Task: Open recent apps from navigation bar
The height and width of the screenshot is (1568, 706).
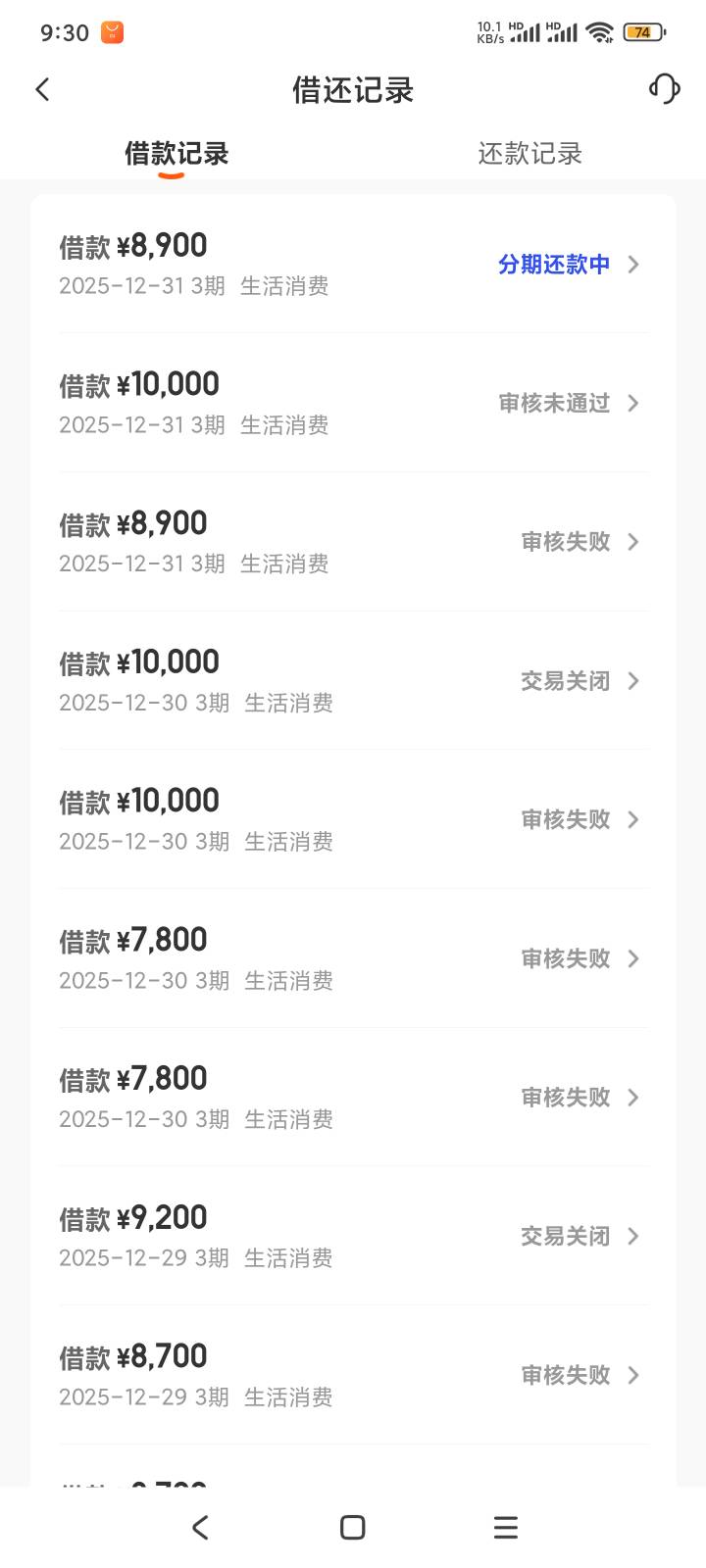Action: 505,1527
